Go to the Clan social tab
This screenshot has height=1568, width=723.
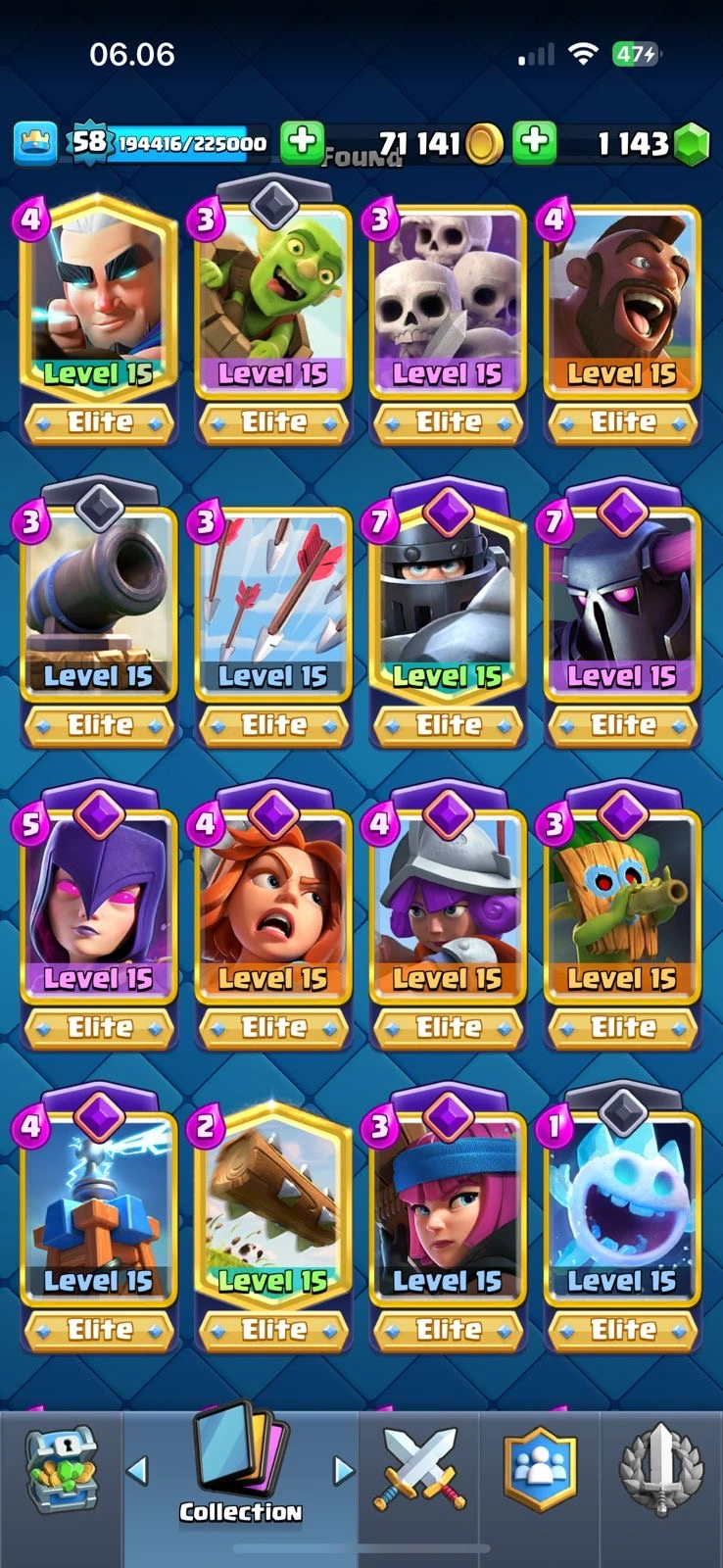pos(540,1470)
